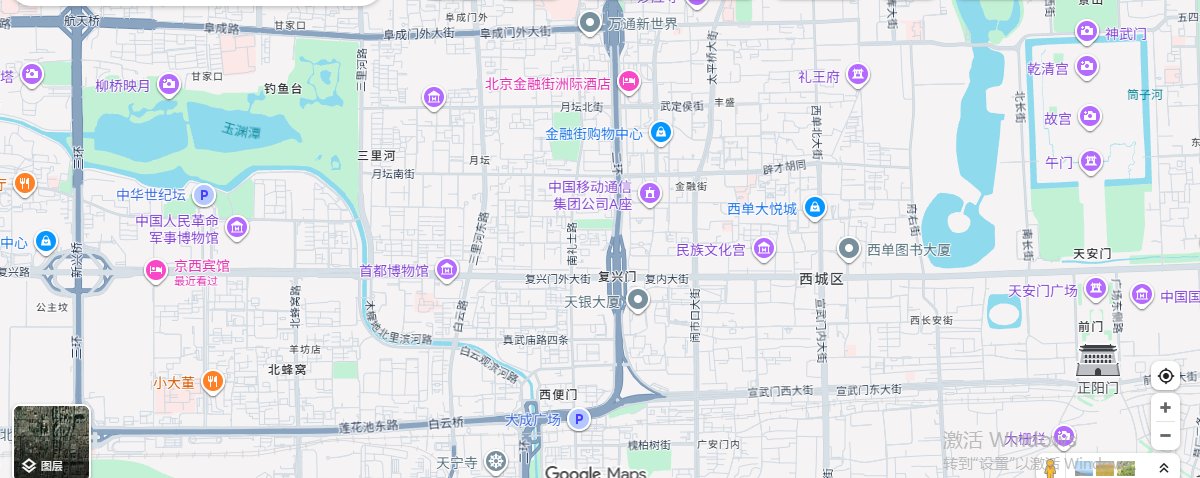Open the 首都博物馆 museum marker
Viewport: 1200px width, 478px height.
click(446, 269)
